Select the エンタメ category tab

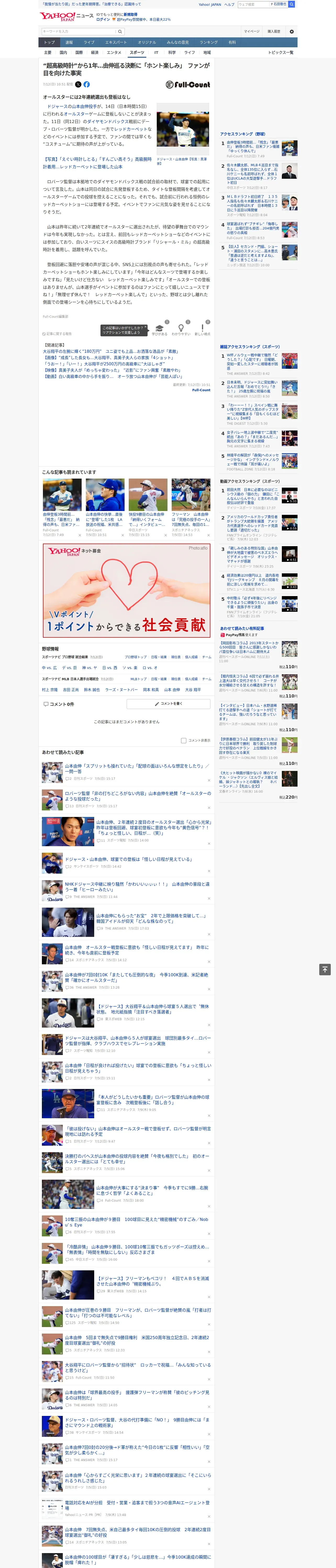(x=114, y=52)
